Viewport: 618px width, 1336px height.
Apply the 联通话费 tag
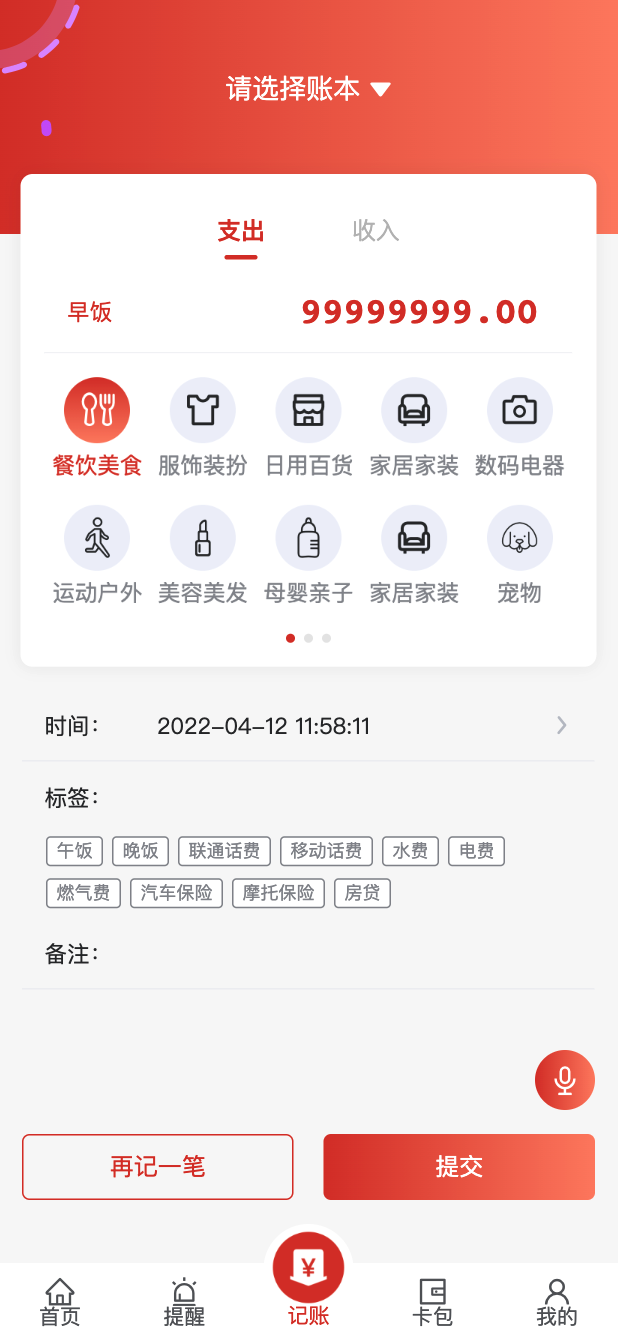(225, 851)
